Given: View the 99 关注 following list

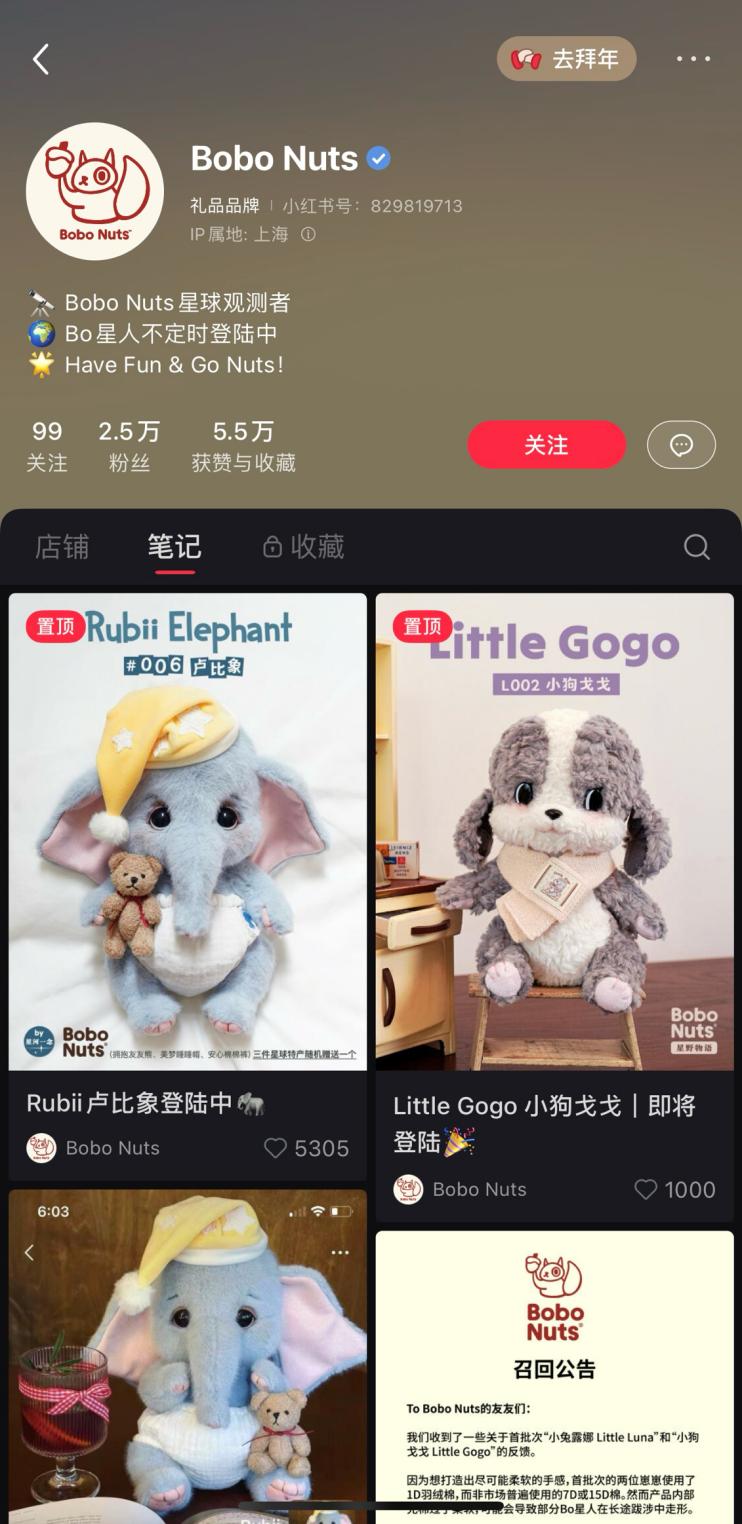Looking at the screenshot, I should [47, 445].
